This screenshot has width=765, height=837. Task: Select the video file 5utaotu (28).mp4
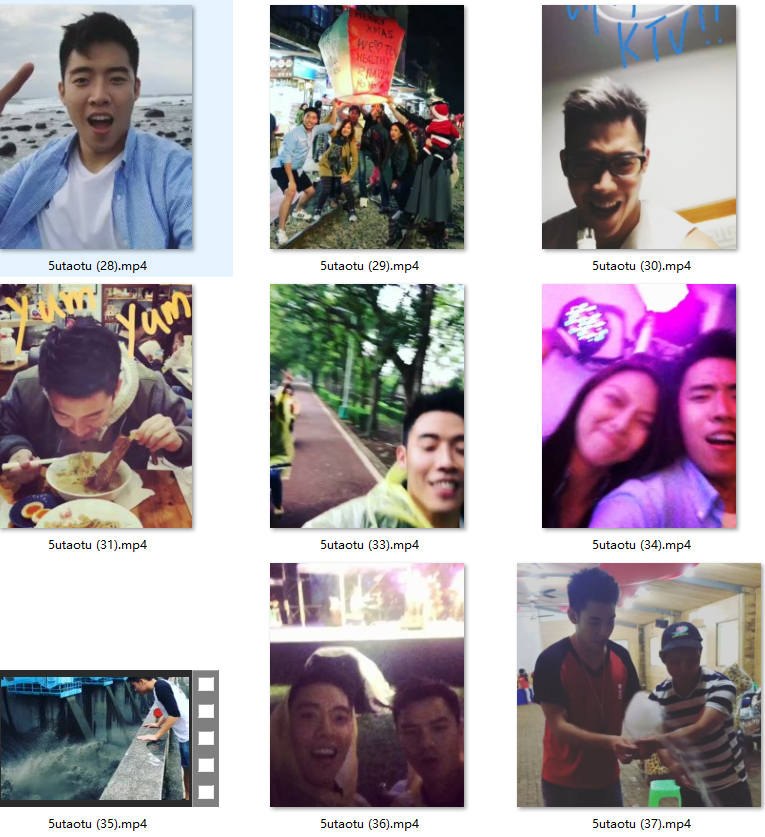(96, 127)
